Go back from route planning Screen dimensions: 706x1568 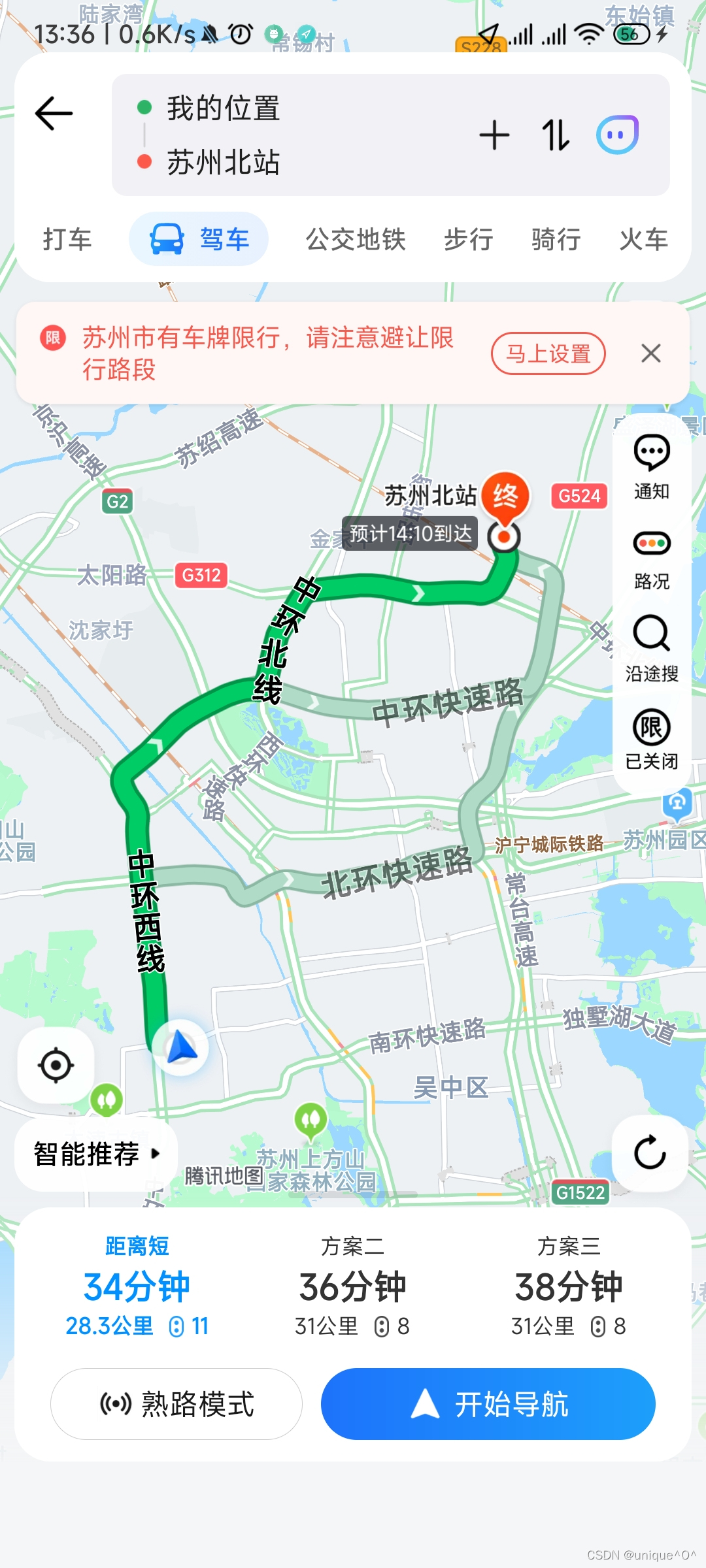[x=54, y=114]
